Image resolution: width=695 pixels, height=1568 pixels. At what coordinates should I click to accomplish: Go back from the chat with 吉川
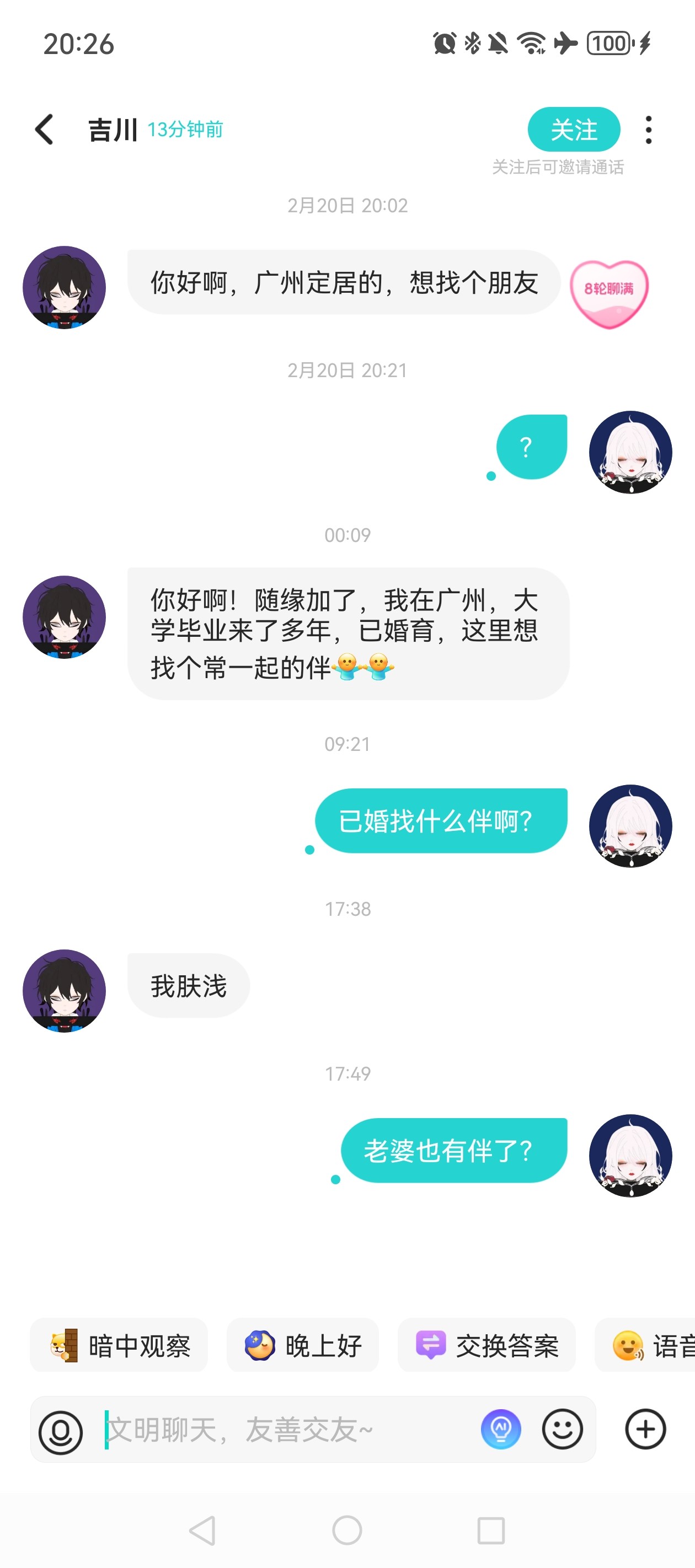pos(45,129)
